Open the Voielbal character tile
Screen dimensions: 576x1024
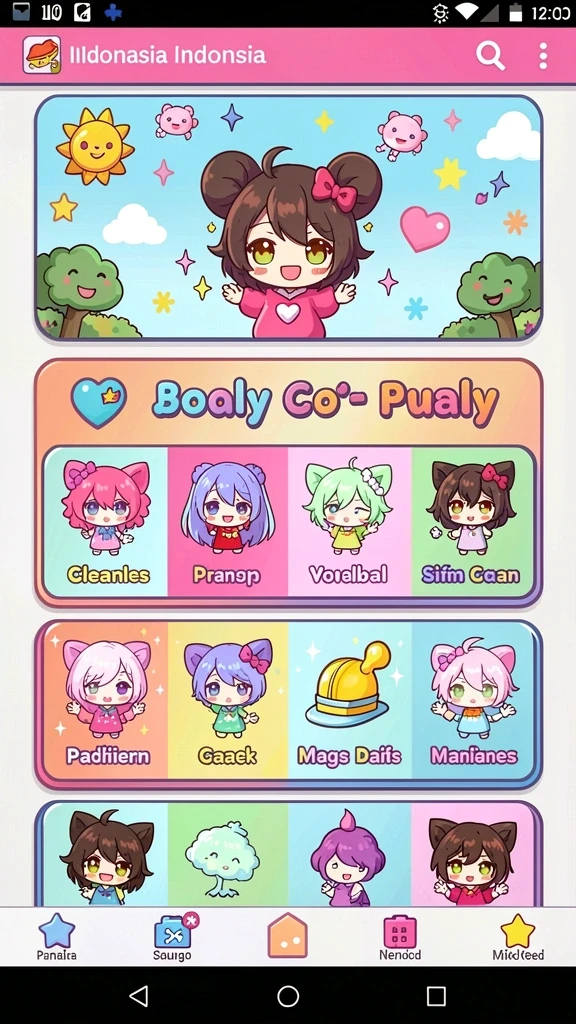[349, 521]
